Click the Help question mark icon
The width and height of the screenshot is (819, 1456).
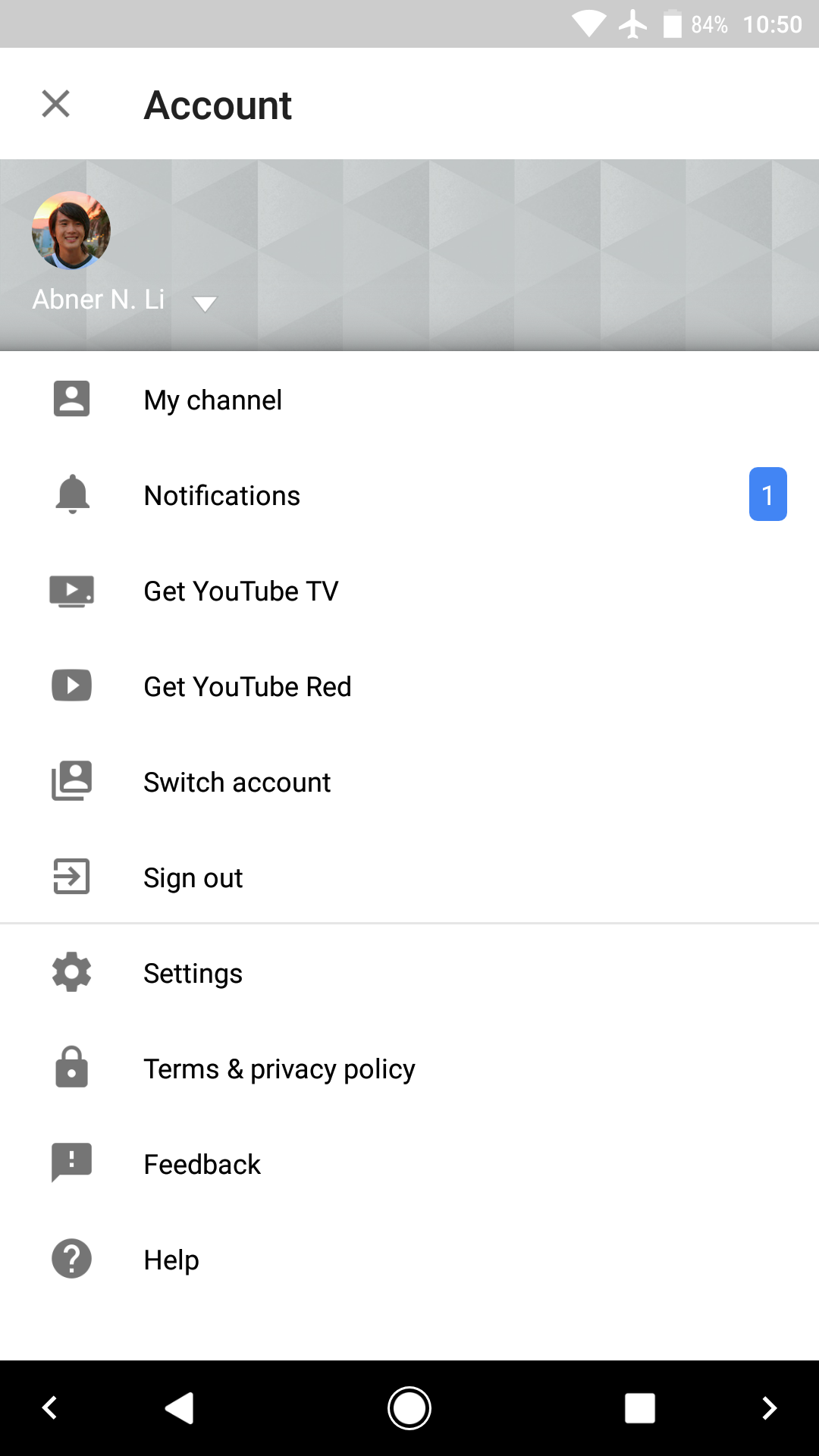coord(71,1259)
